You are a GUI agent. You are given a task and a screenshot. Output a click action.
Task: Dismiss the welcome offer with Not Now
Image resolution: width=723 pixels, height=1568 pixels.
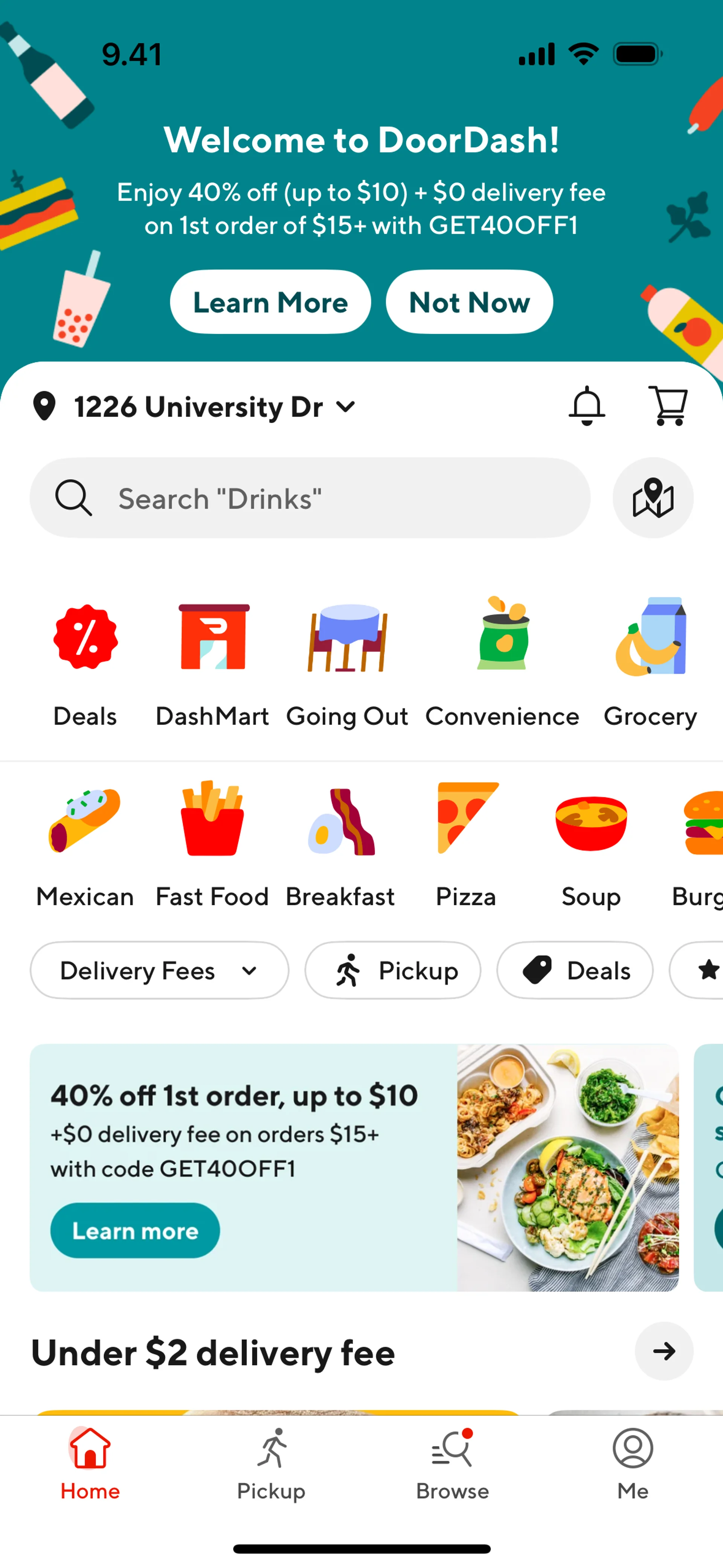(469, 302)
